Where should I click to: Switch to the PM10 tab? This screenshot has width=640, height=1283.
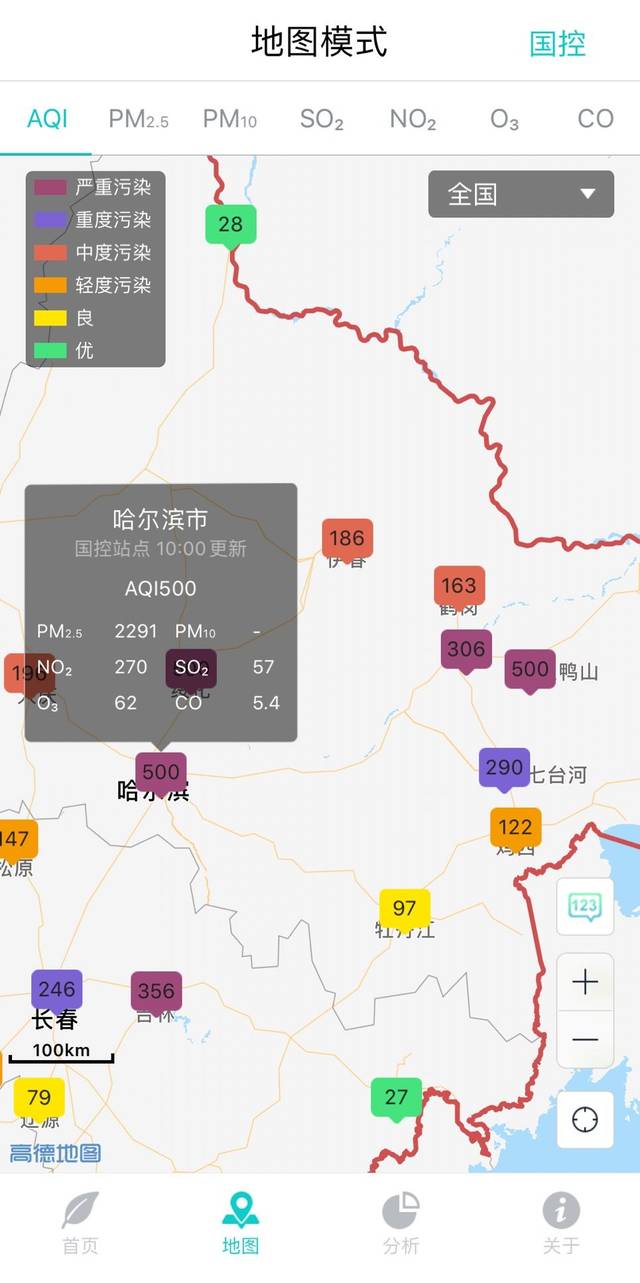click(x=229, y=119)
